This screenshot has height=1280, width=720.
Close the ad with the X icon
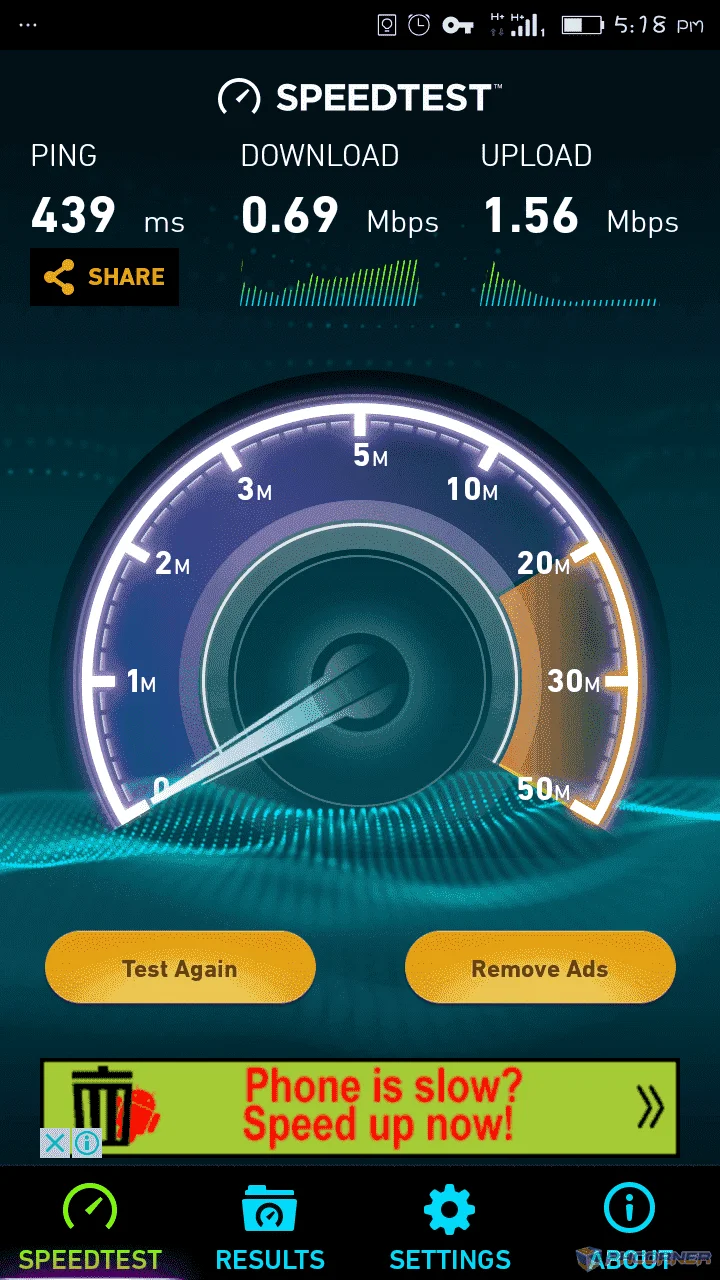point(55,1143)
